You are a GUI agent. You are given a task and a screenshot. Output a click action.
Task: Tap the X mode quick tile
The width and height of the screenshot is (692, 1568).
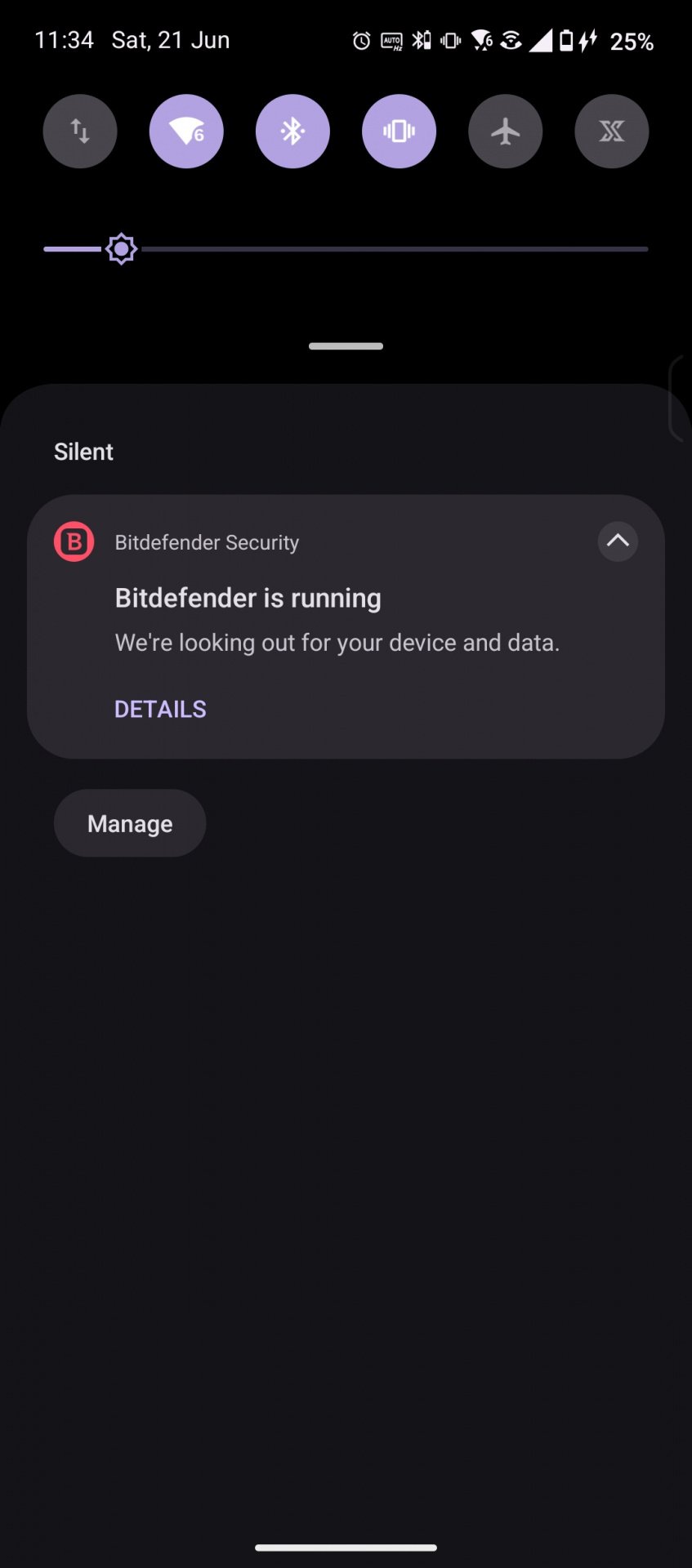pos(611,131)
